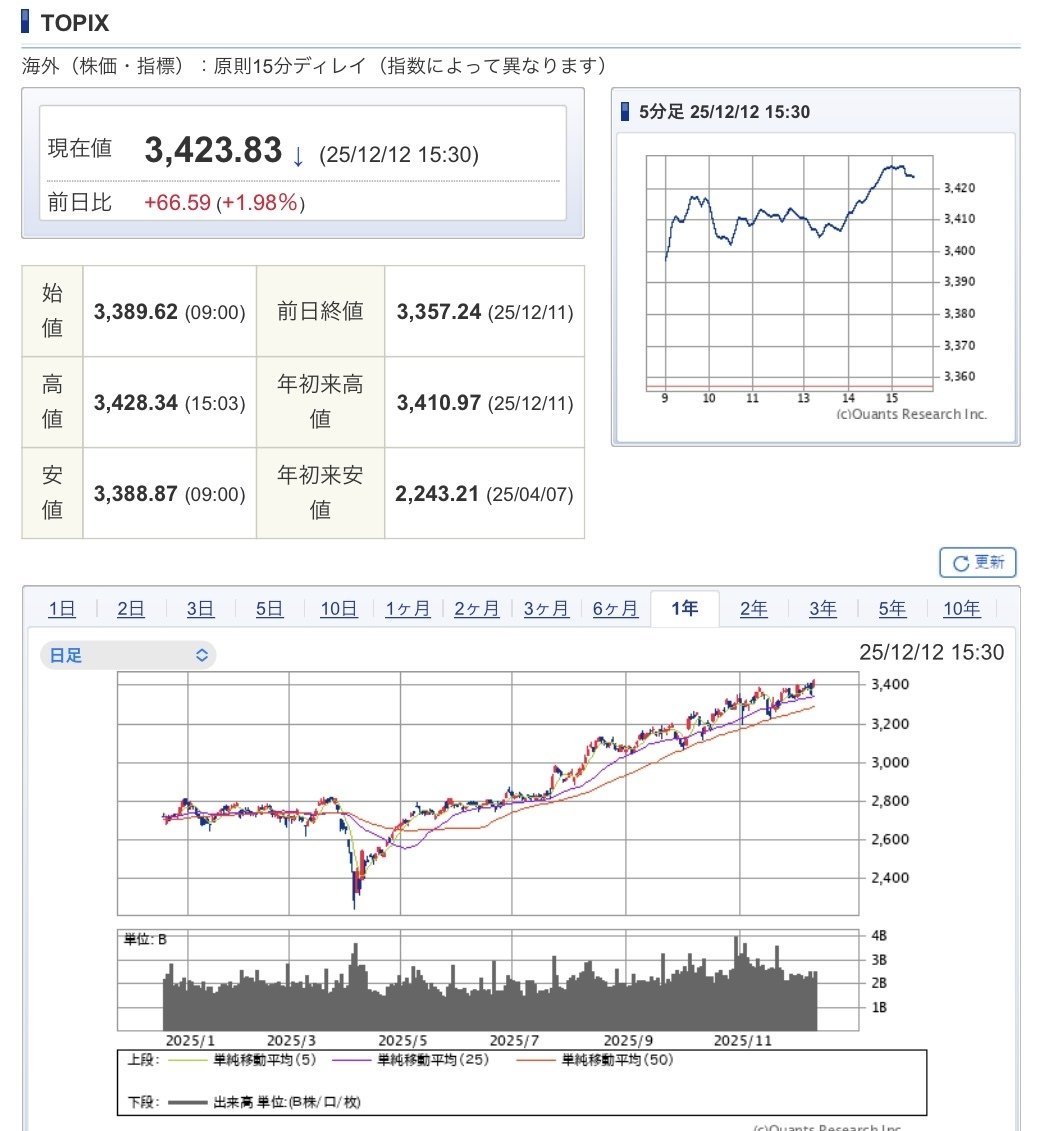Click the blue marker icon beside 5分足 header
Image resolution: width=1054 pixels, height=1131 pixels.
(x=626, y=111)
